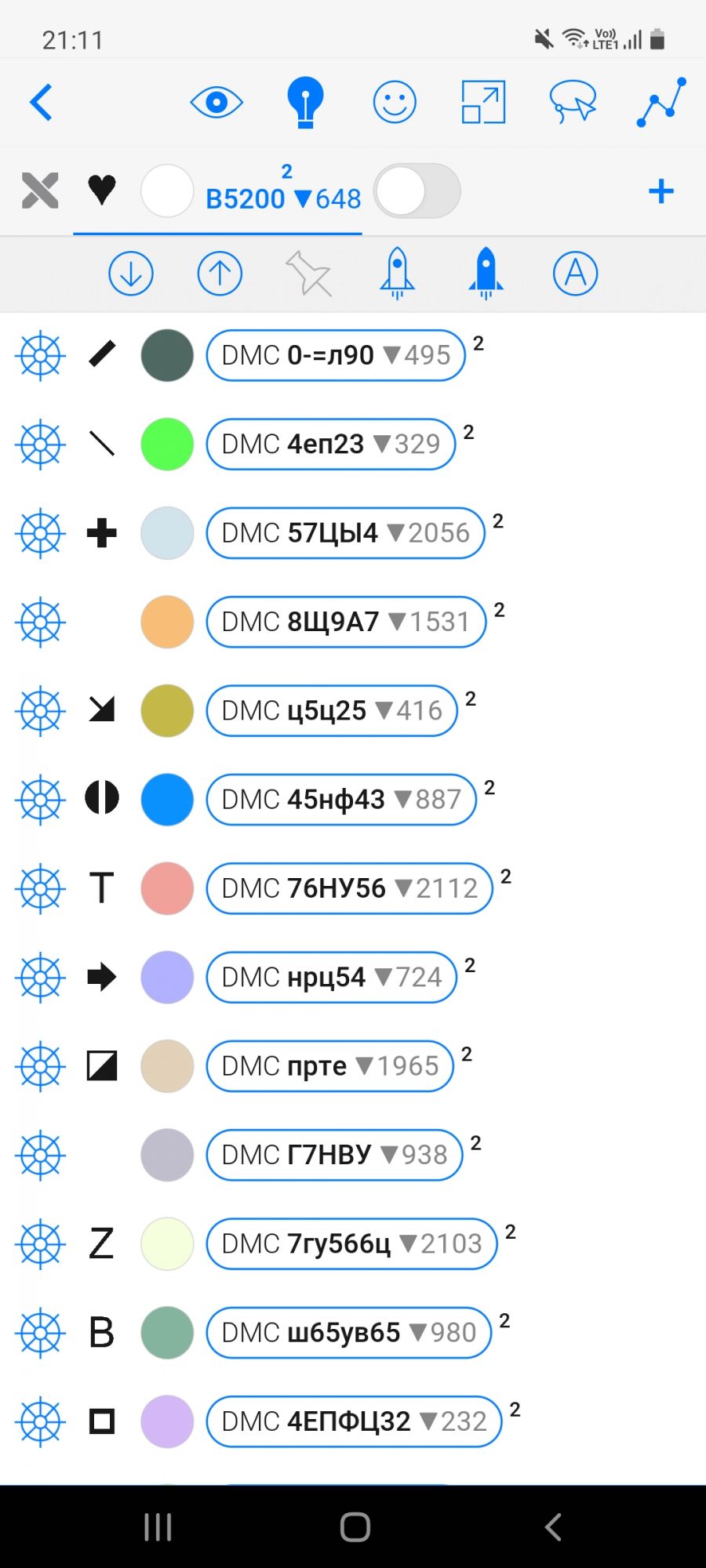Tap the circled up arrow

tap(220, 274)
